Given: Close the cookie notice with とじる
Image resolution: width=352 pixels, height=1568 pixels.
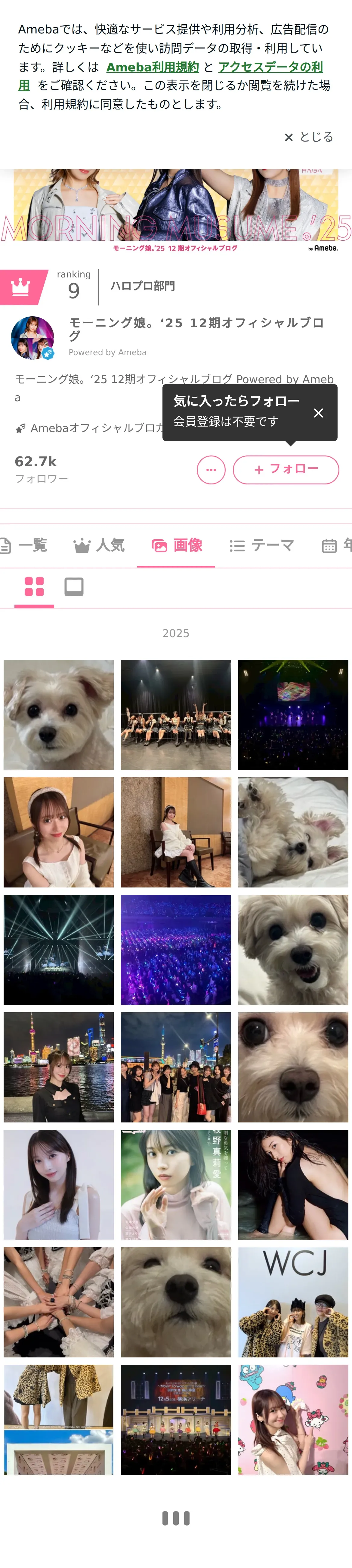Looking at the screenshot, I should [x=309, y=137].
